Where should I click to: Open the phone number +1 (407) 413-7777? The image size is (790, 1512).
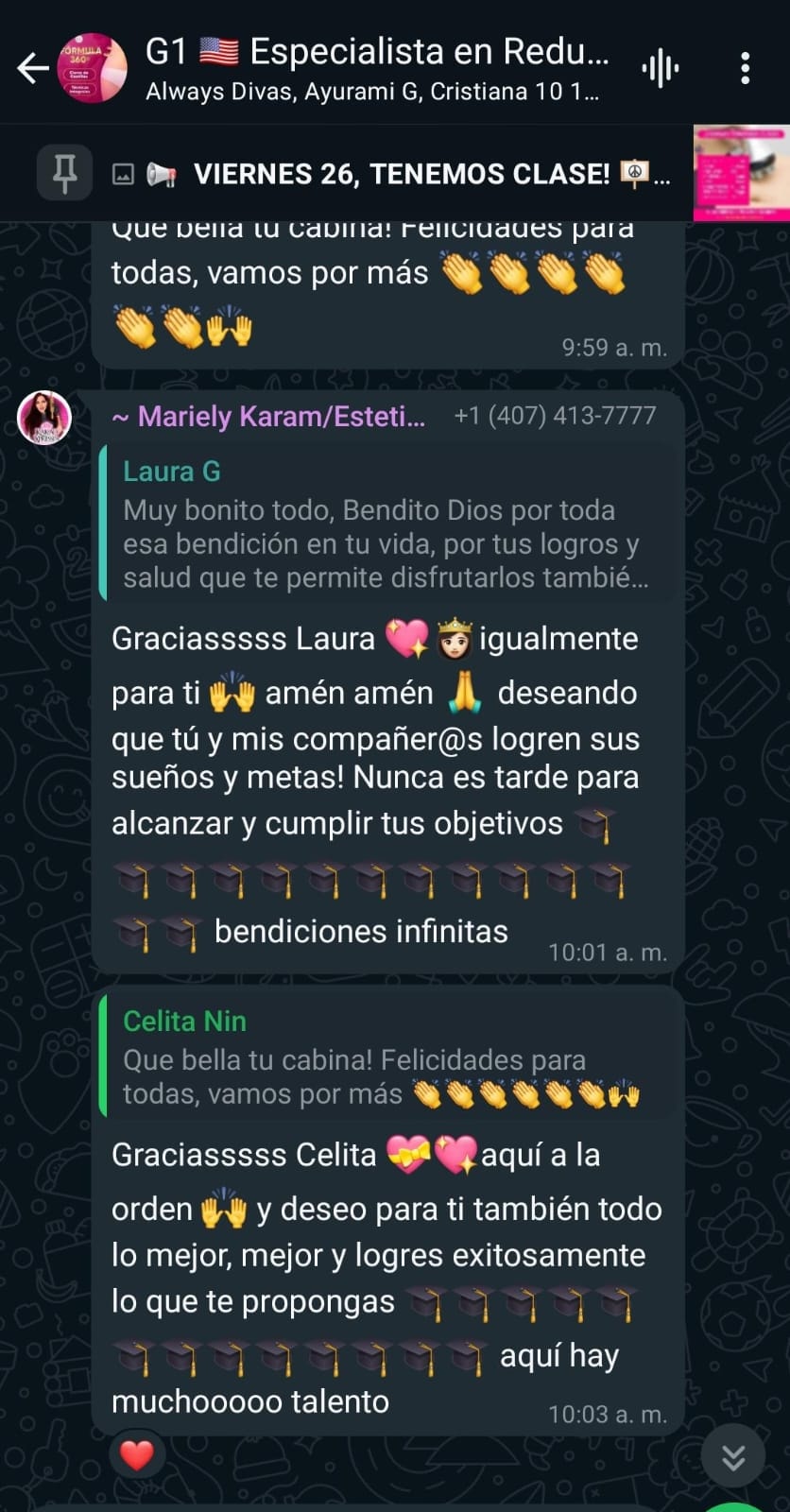[555, 416]
